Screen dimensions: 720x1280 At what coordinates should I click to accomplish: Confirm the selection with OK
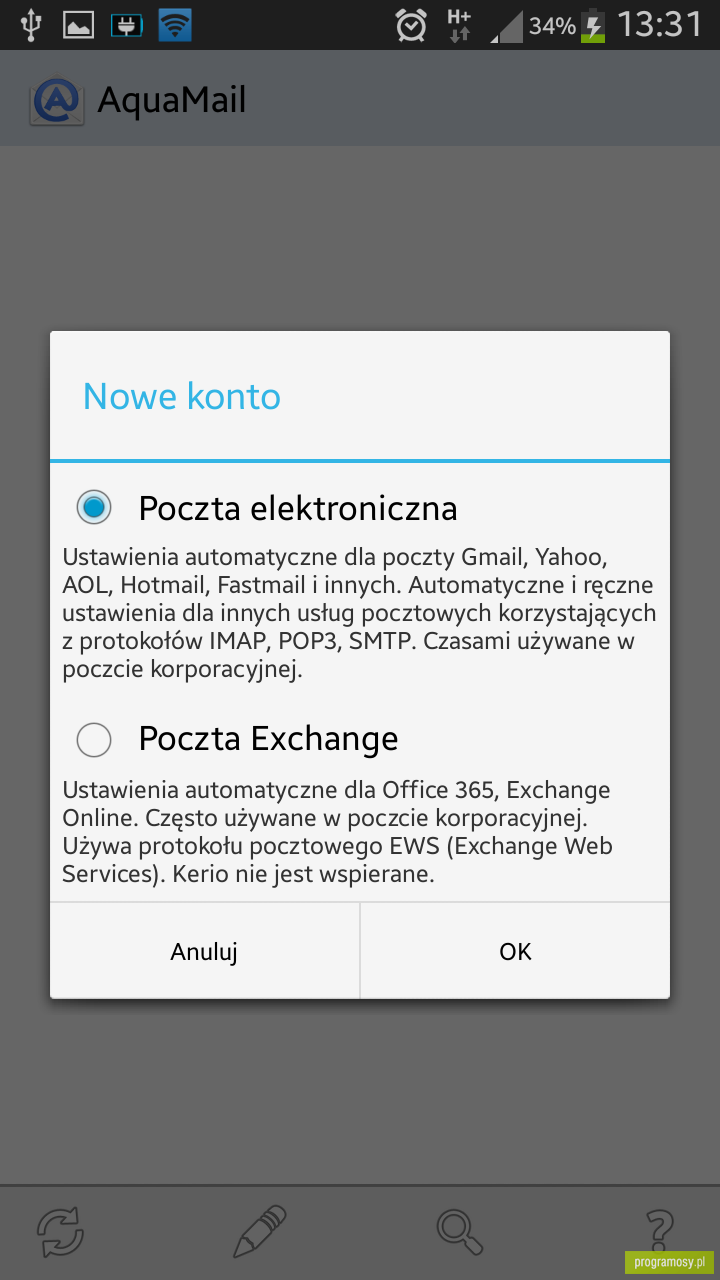coord(515,951)
